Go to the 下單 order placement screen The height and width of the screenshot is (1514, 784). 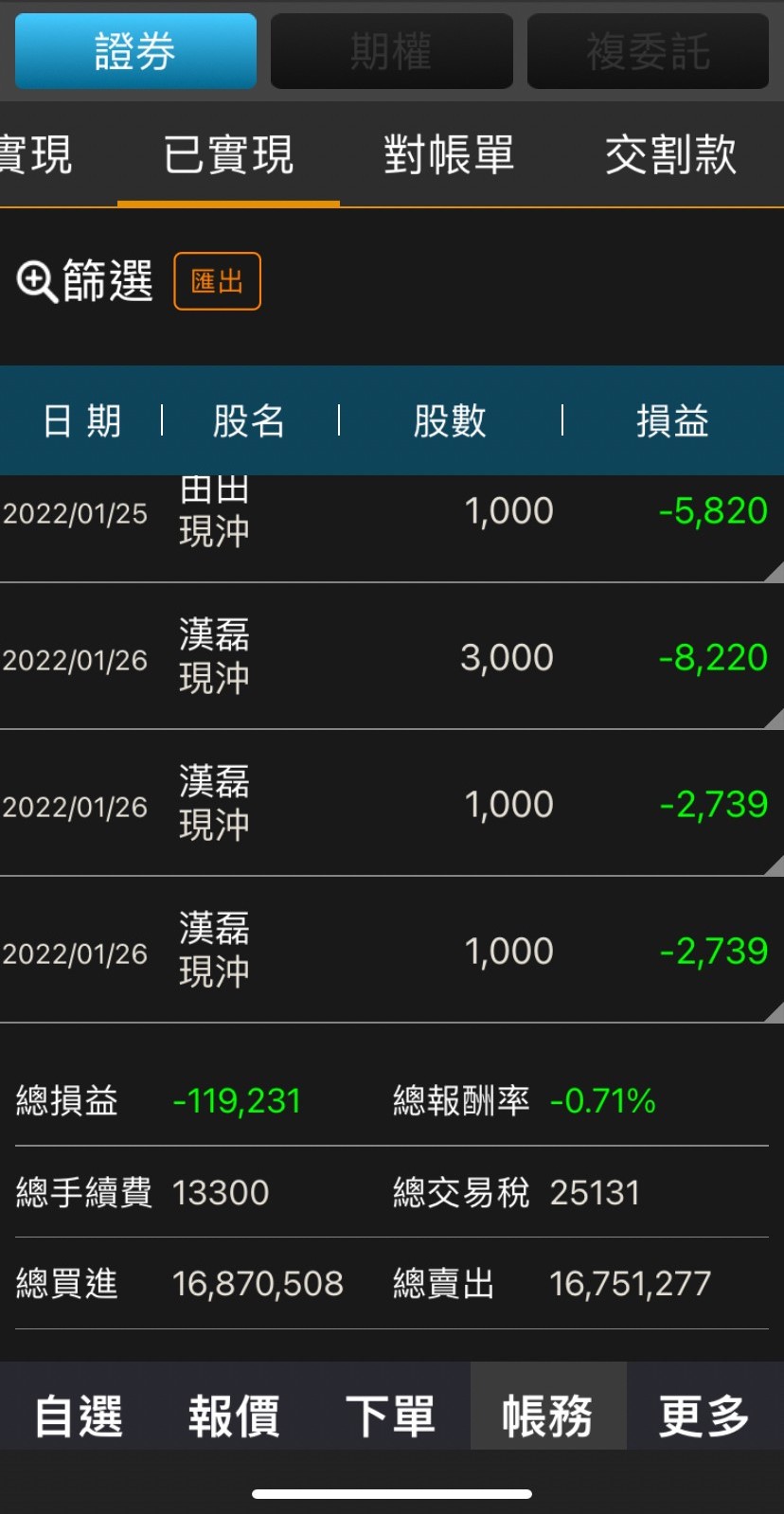point(391,1416)
